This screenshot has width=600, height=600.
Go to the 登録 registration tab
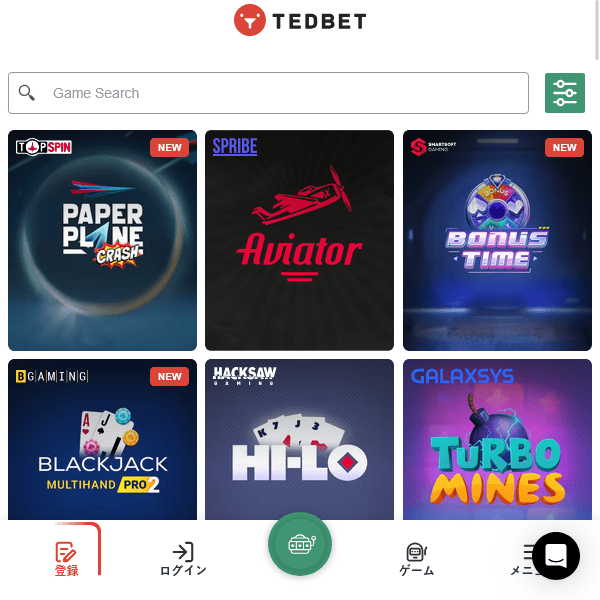66,559
